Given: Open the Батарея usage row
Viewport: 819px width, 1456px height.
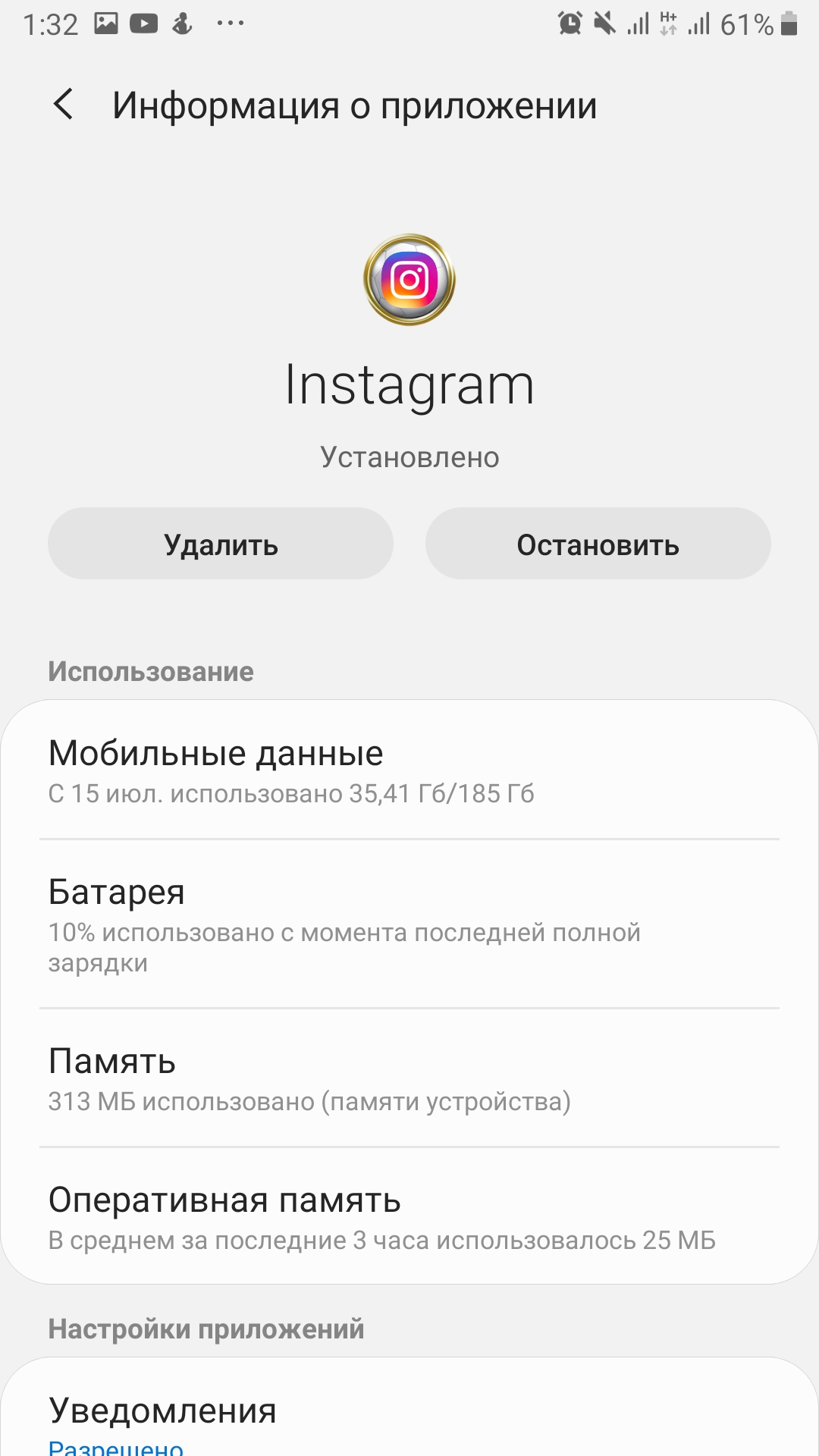Looking at the screenshot, I should pyautogui.click(x=409, y=924).
